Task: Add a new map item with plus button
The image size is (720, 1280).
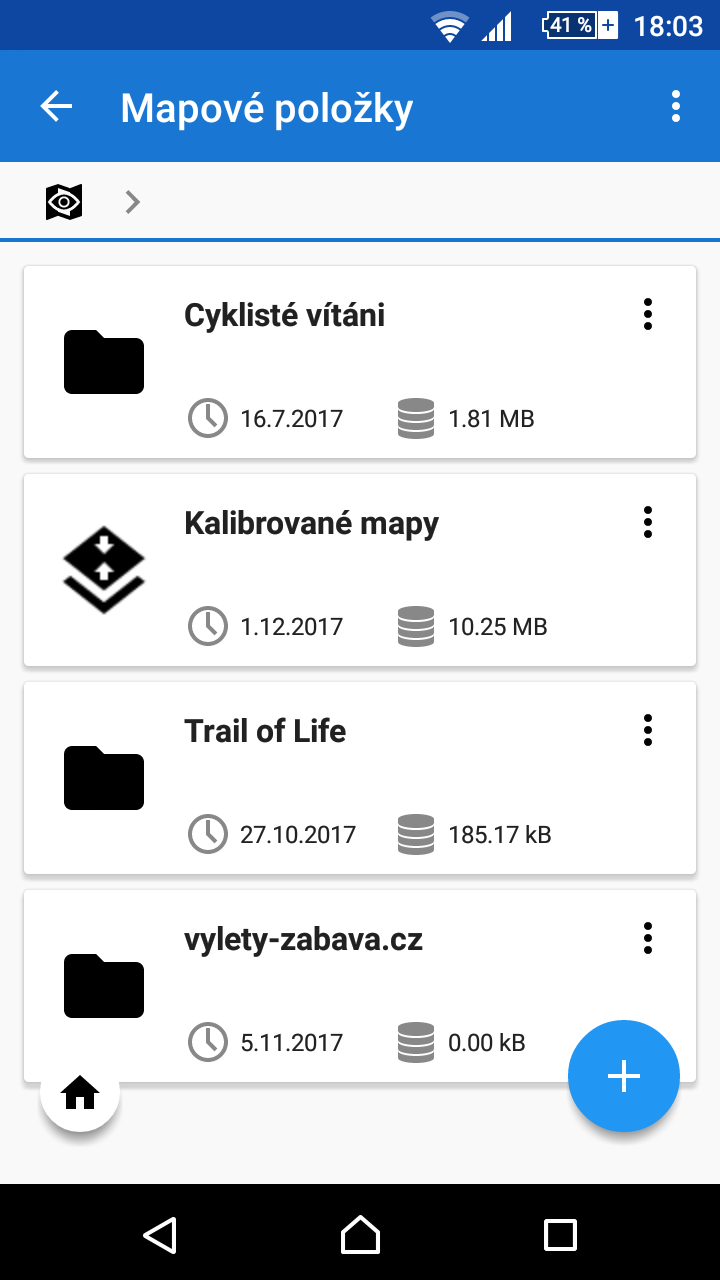Action: (624, 1076)
